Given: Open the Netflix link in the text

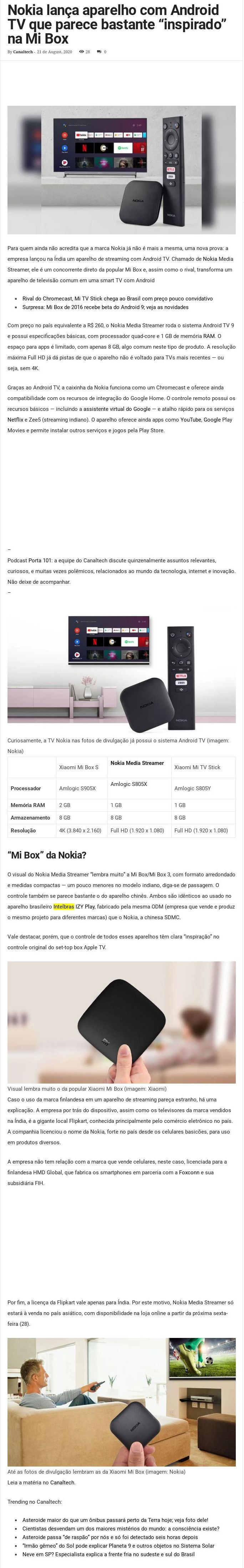Looking at the screenshot, I should 15,419.
